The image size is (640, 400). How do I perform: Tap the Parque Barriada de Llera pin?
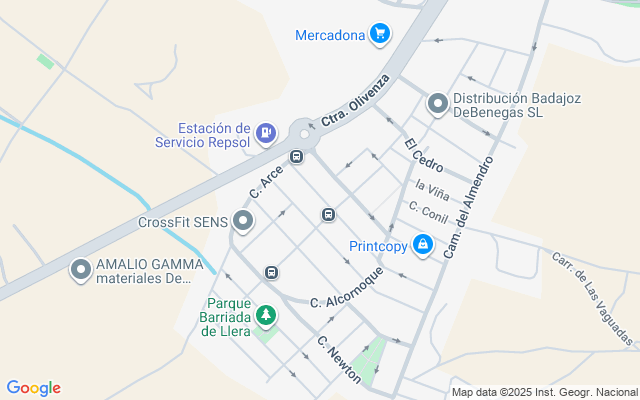click(266, 315)
